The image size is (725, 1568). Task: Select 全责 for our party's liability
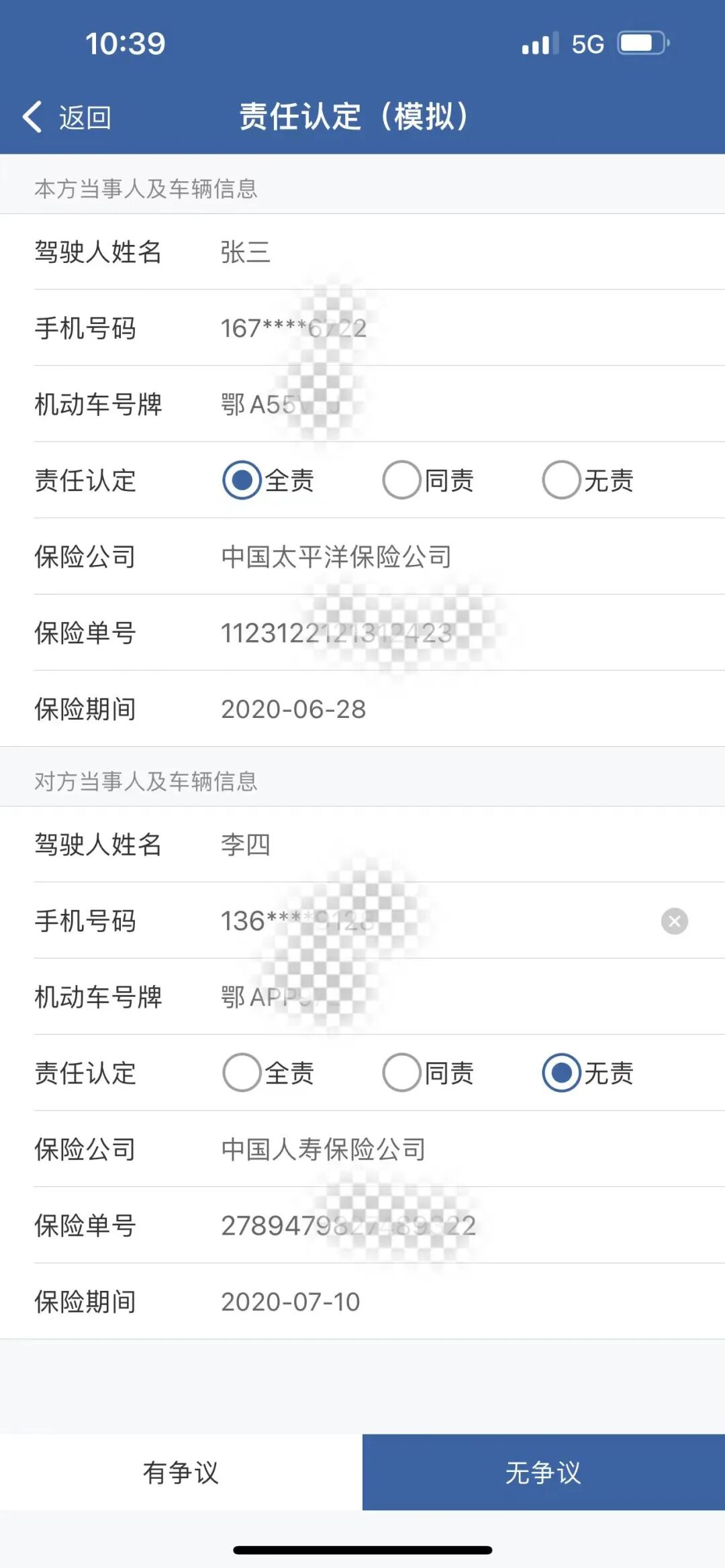click(x=242, y=480)
